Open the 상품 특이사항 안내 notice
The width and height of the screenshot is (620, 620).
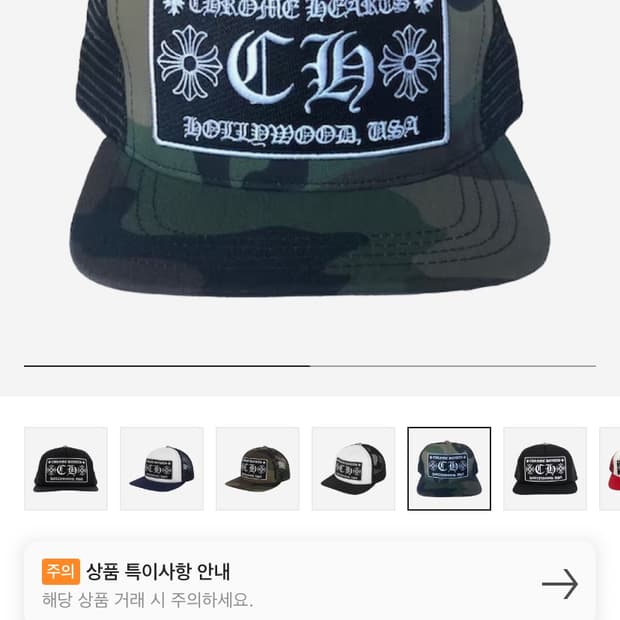pyautogui.click(x=310, y=583)
